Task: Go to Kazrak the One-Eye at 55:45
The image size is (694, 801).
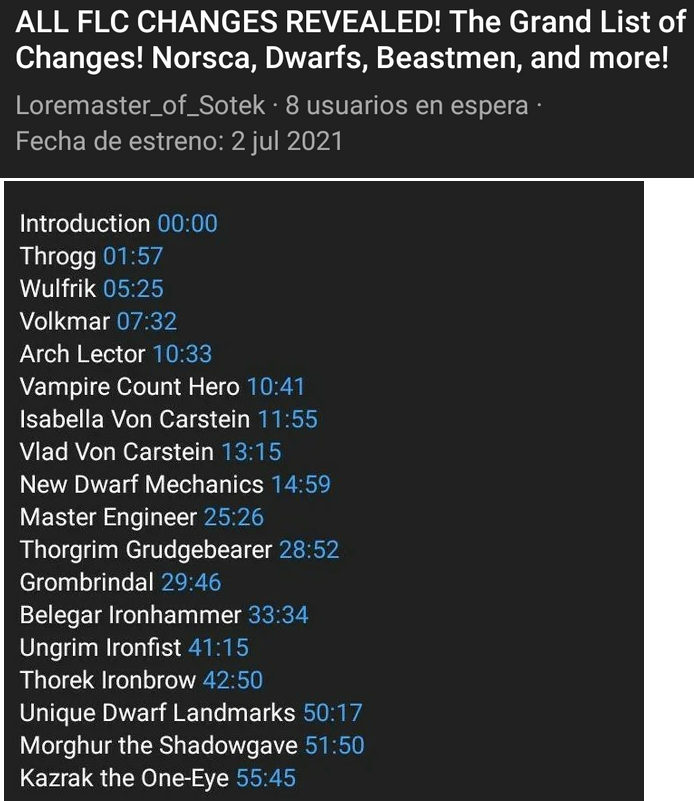Action: pos(265,778)
